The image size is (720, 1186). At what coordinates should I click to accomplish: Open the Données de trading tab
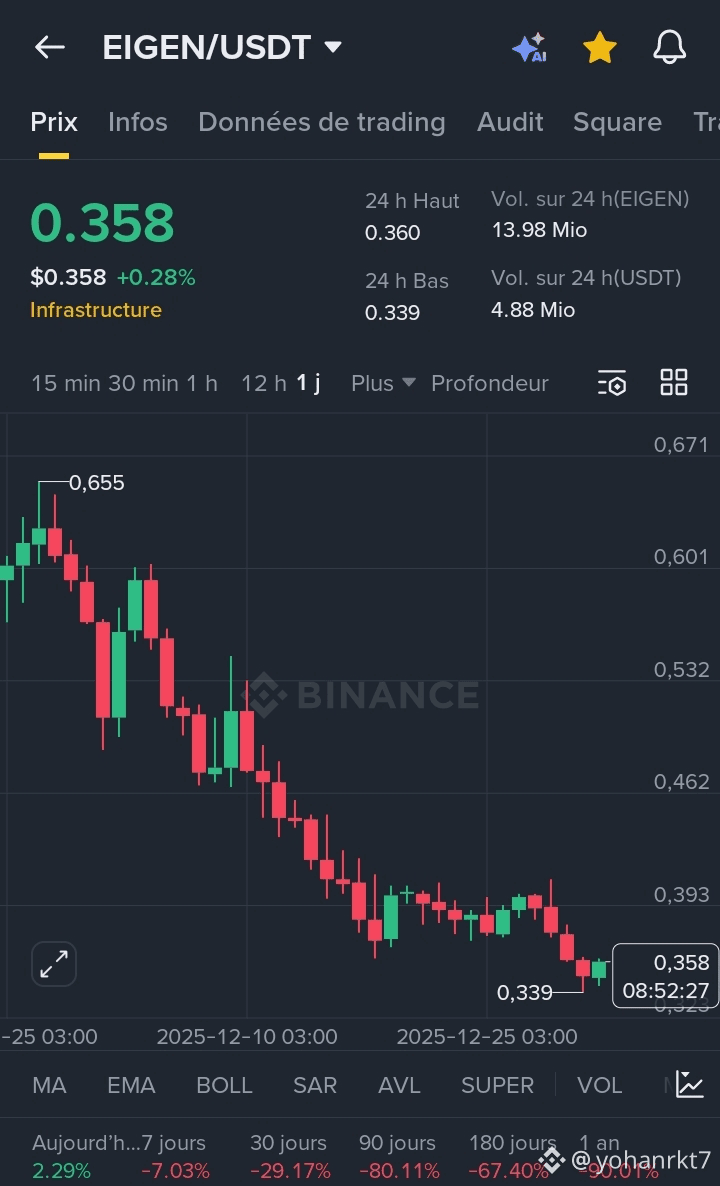click(321, 122)
